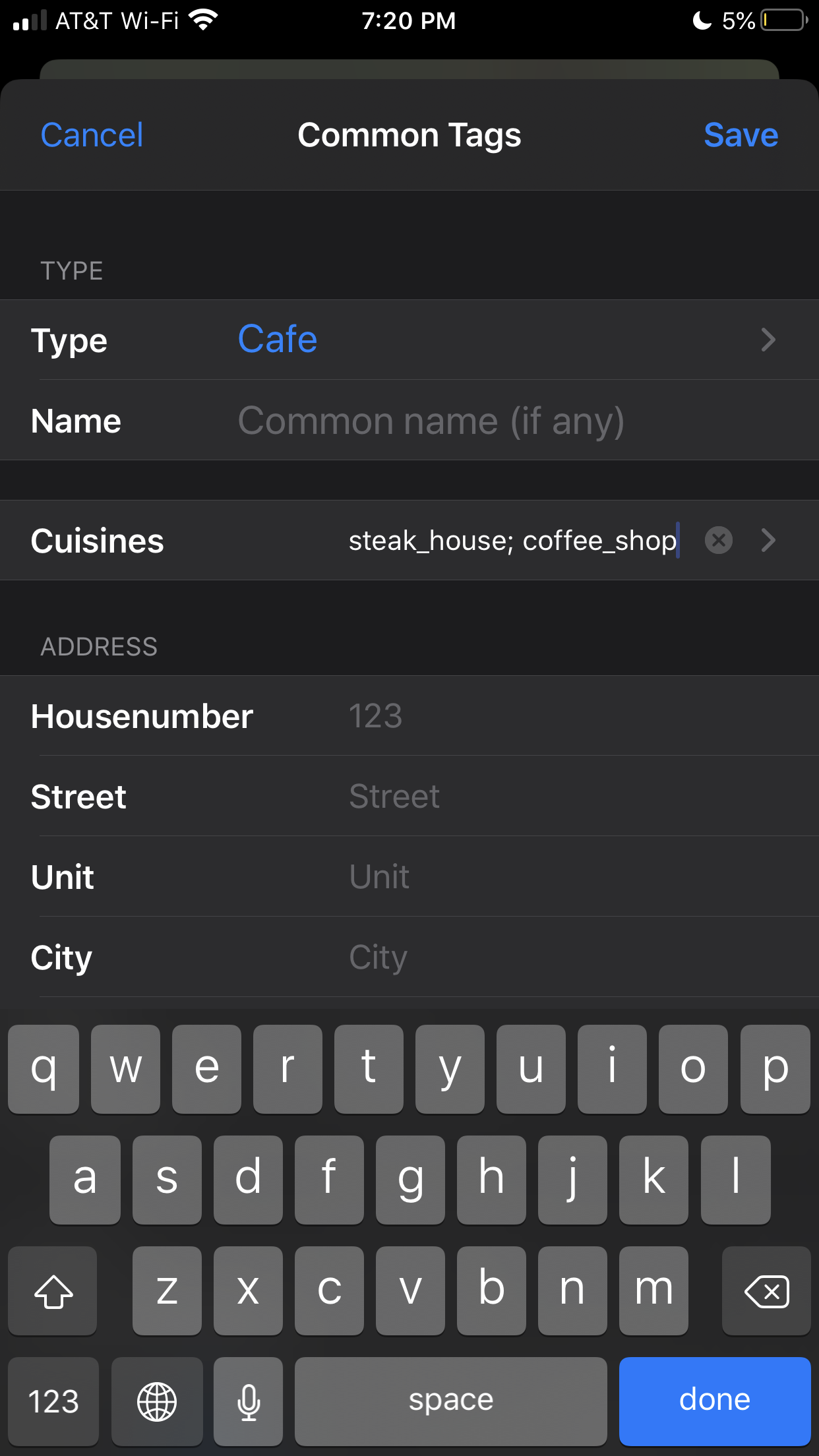Start dictation with the microphone key
This screenshot has width=819, height=1456.
point(249,1400)
